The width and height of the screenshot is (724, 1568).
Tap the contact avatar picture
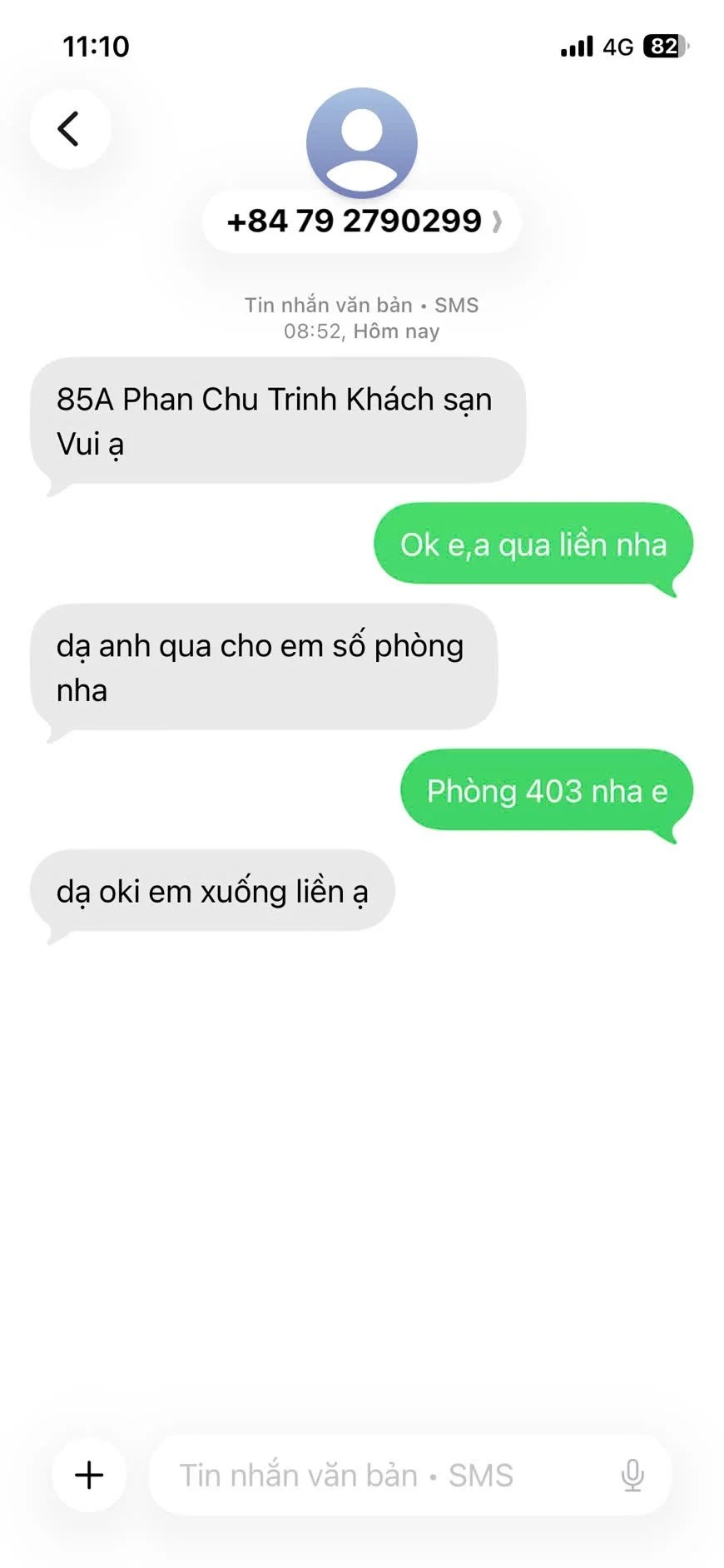(361, 142)
